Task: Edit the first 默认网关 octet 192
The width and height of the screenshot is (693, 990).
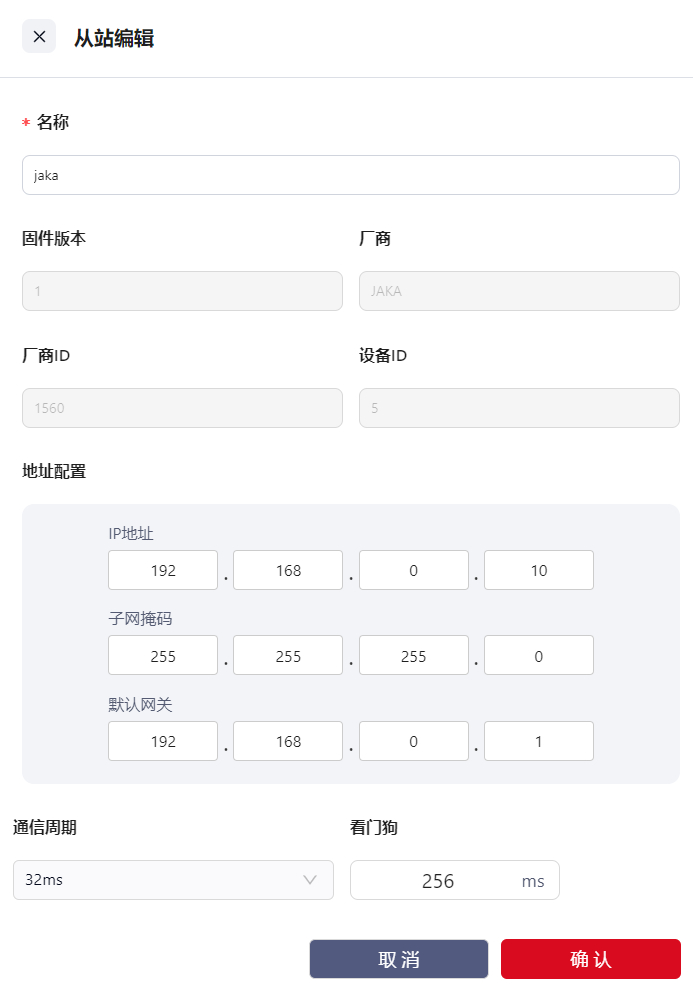Action: 163,741
